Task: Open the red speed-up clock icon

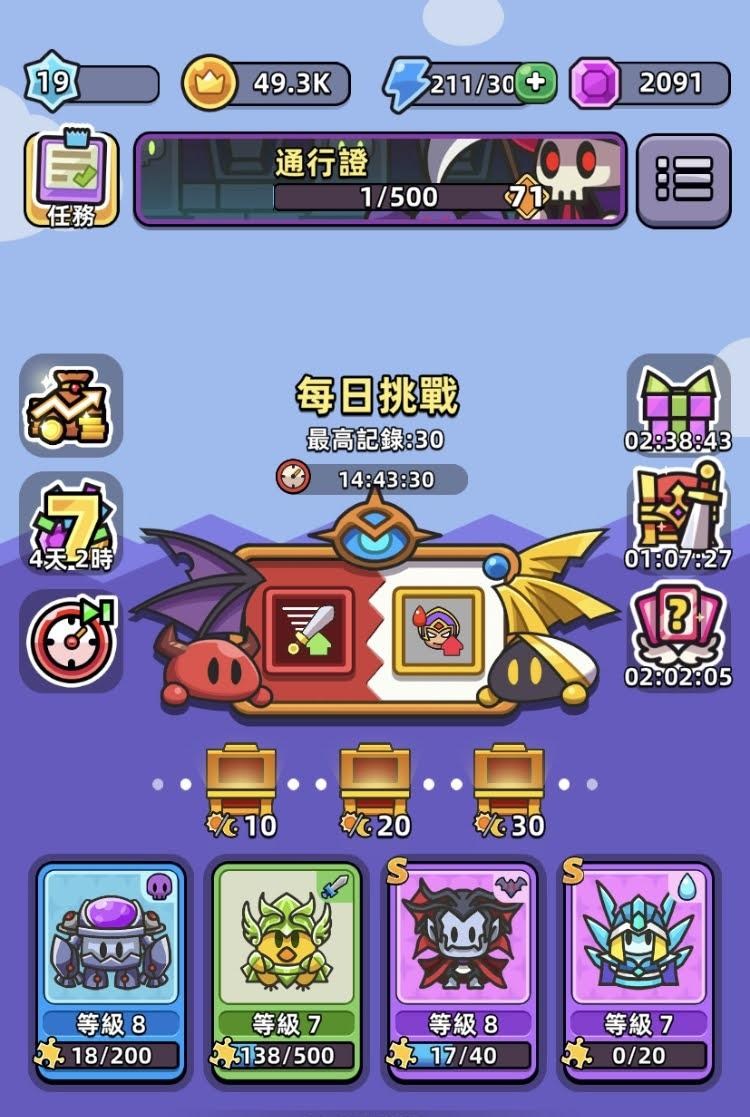Action: coord(71,641)
